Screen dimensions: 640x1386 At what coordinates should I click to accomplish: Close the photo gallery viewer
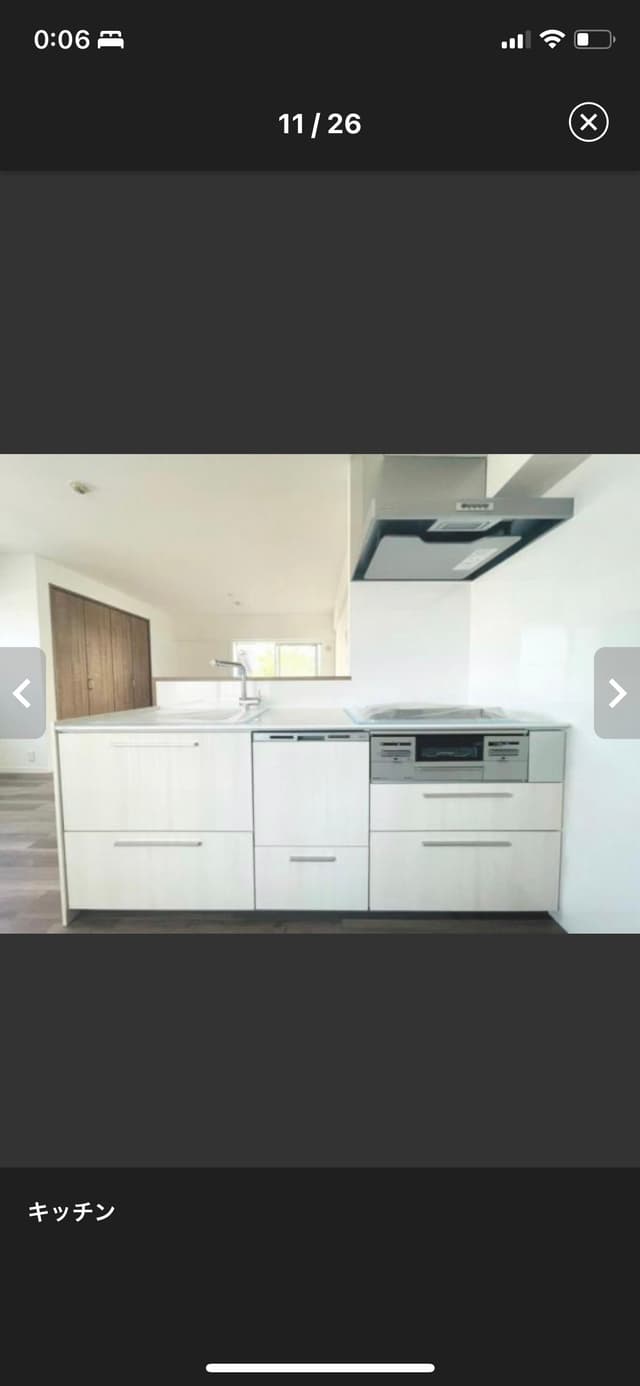click(x=588, y=123)
